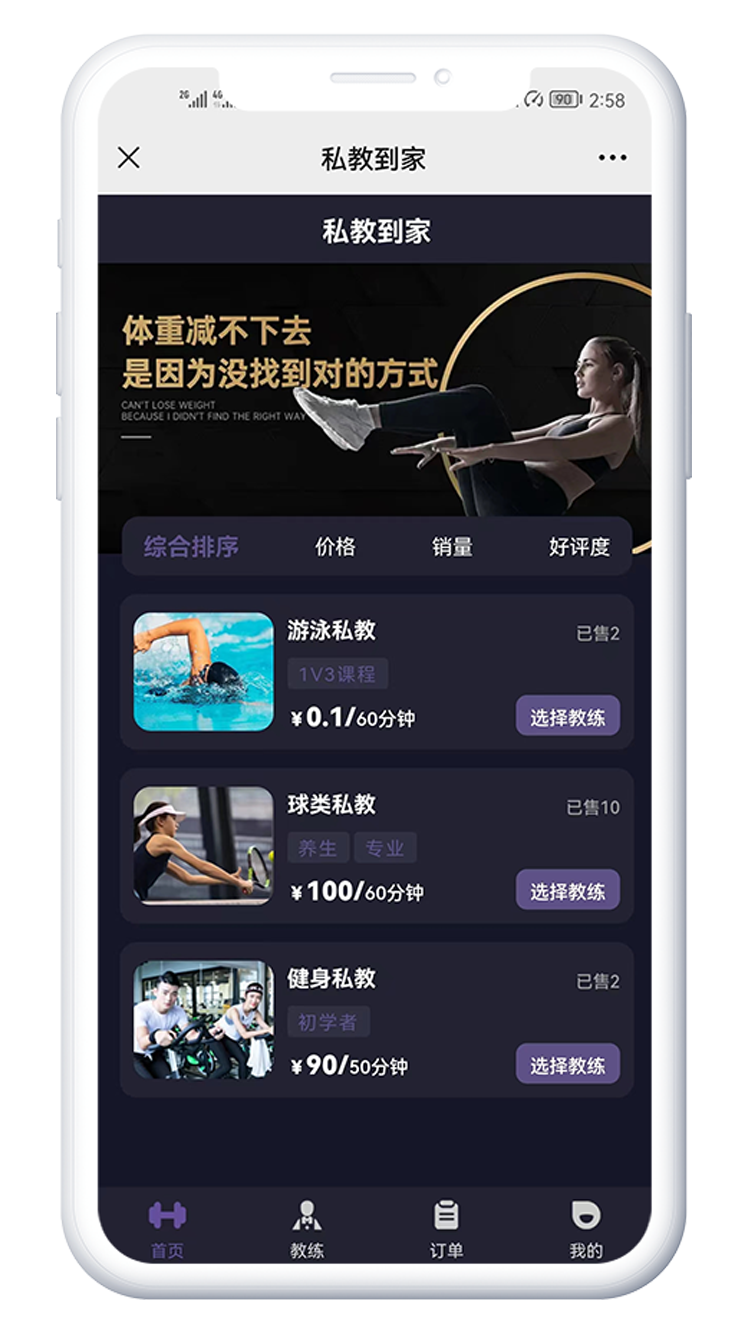Switch to the 我的 tab

click(586, 1229)
